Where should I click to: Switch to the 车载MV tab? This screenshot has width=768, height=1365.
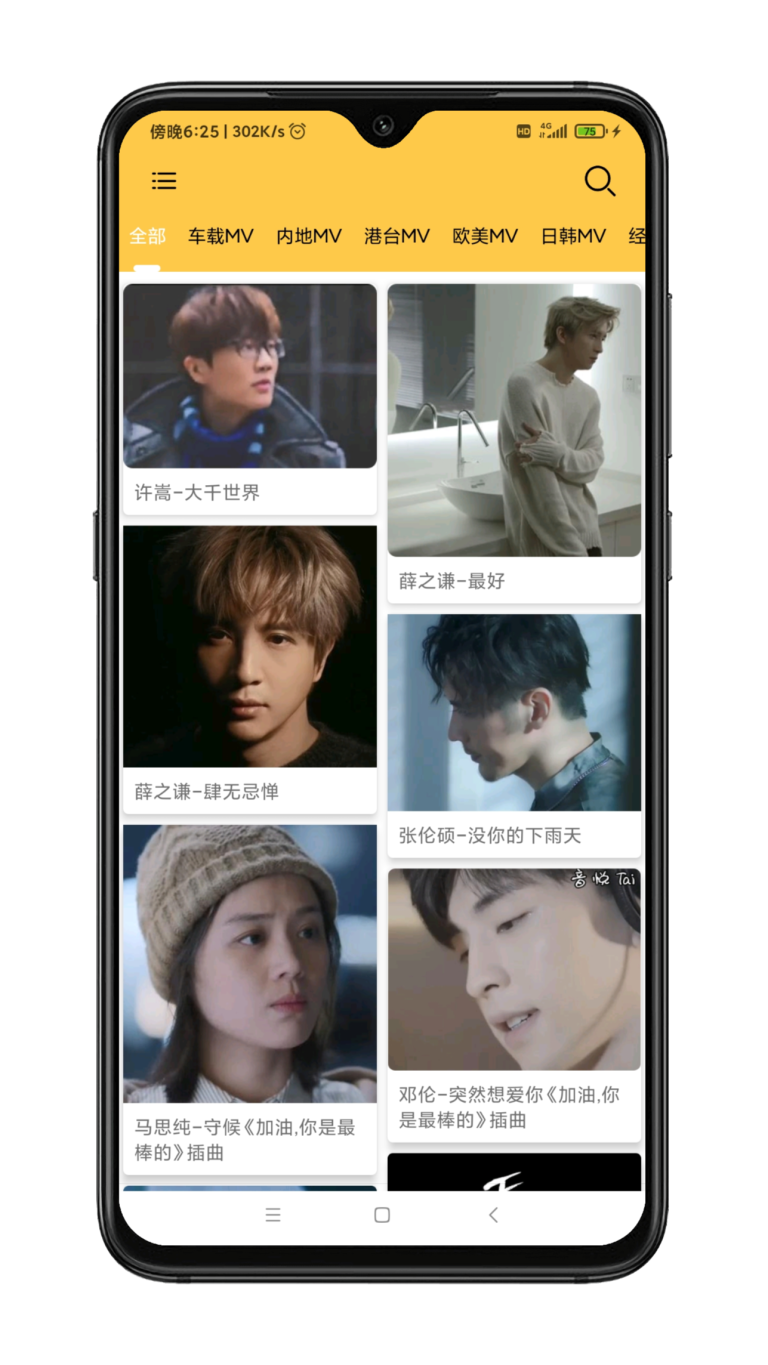tap(221, 237)
